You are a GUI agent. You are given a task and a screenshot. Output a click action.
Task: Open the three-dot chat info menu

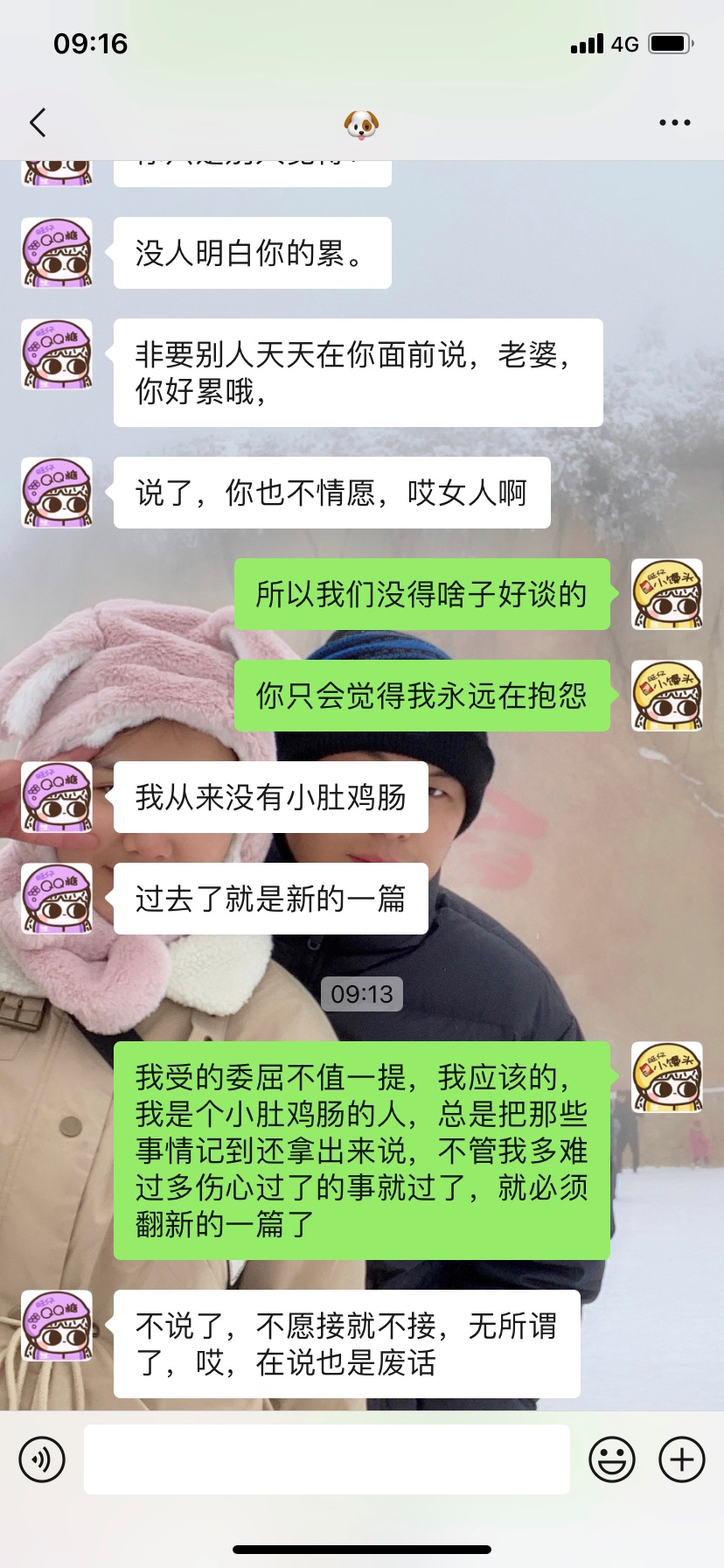[674, 122]
